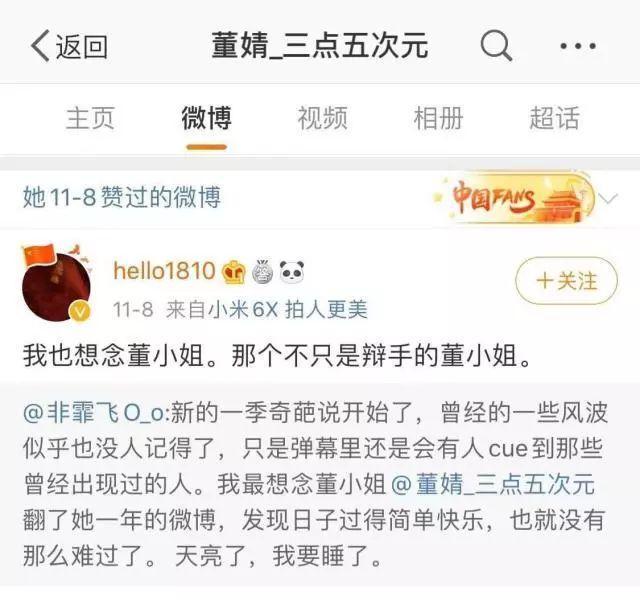Go back using 返回 button
The width and height of the screenshot is (640, 600).
[x=68, y=46]
